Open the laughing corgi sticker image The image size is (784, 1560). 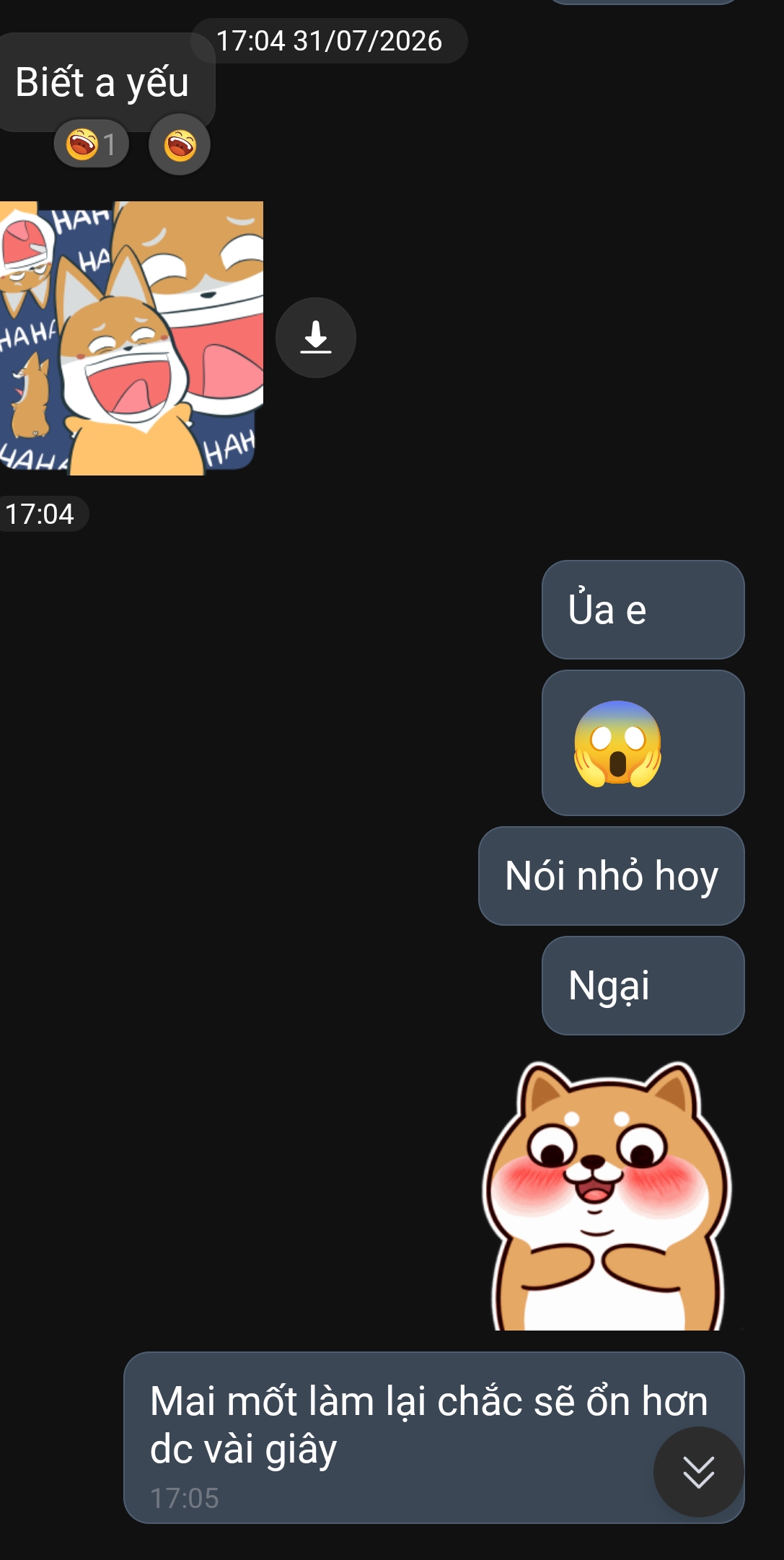[x=131, y=338]
